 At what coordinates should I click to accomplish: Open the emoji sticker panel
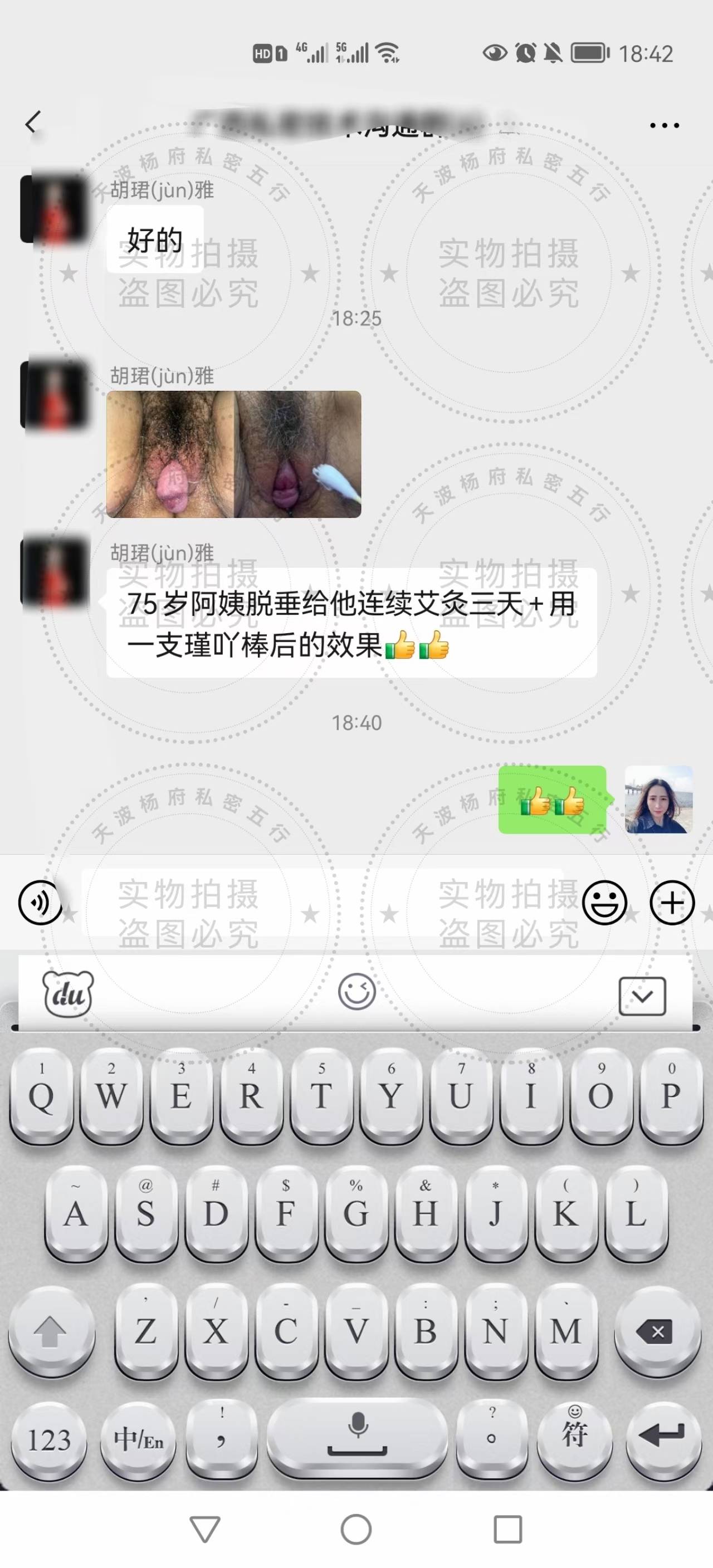tap(604, 902)
